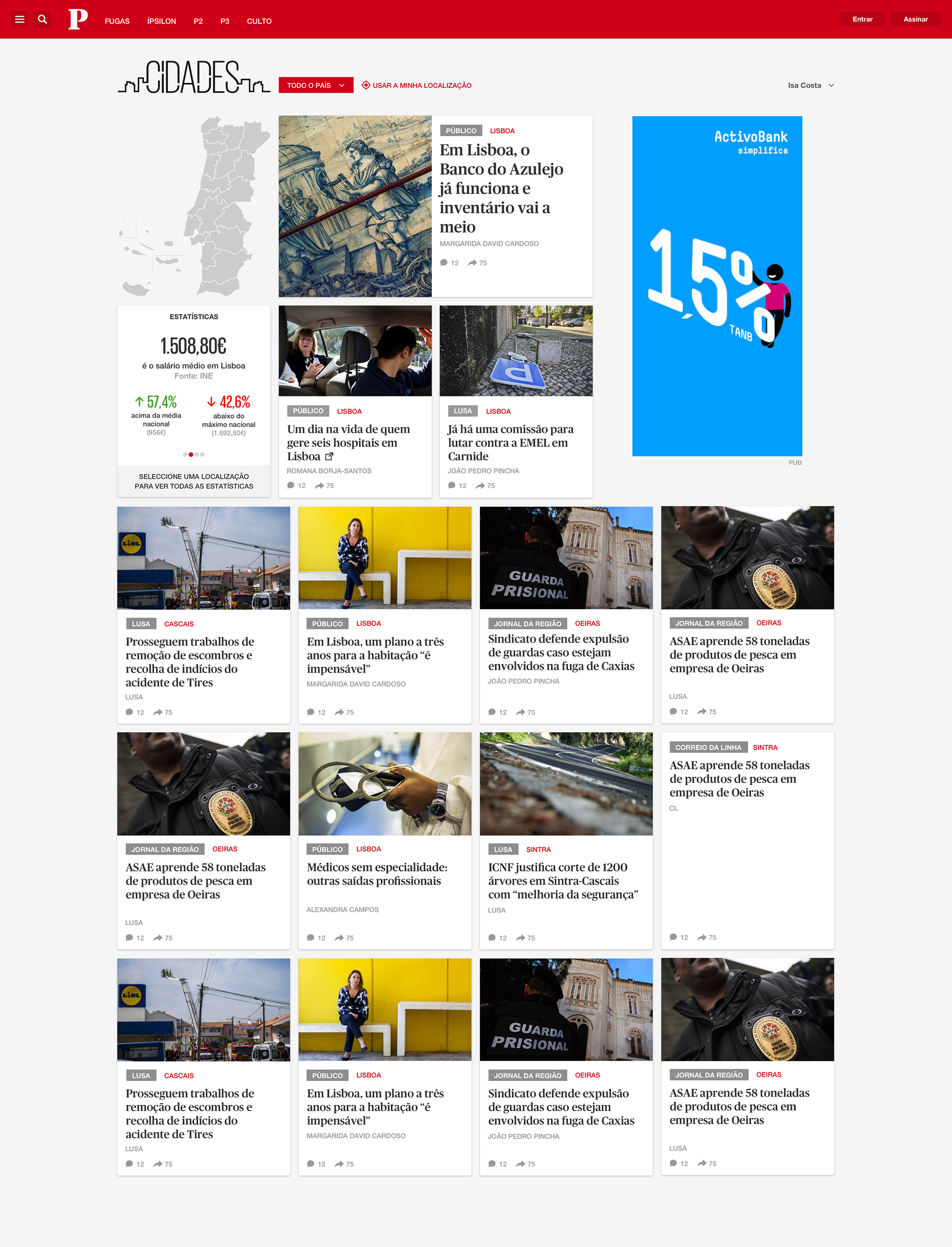This screenshot has width=952, height=1247.
Task: Open ICNF corte de 1200 árvores article
Action: [x=563, y=880]
